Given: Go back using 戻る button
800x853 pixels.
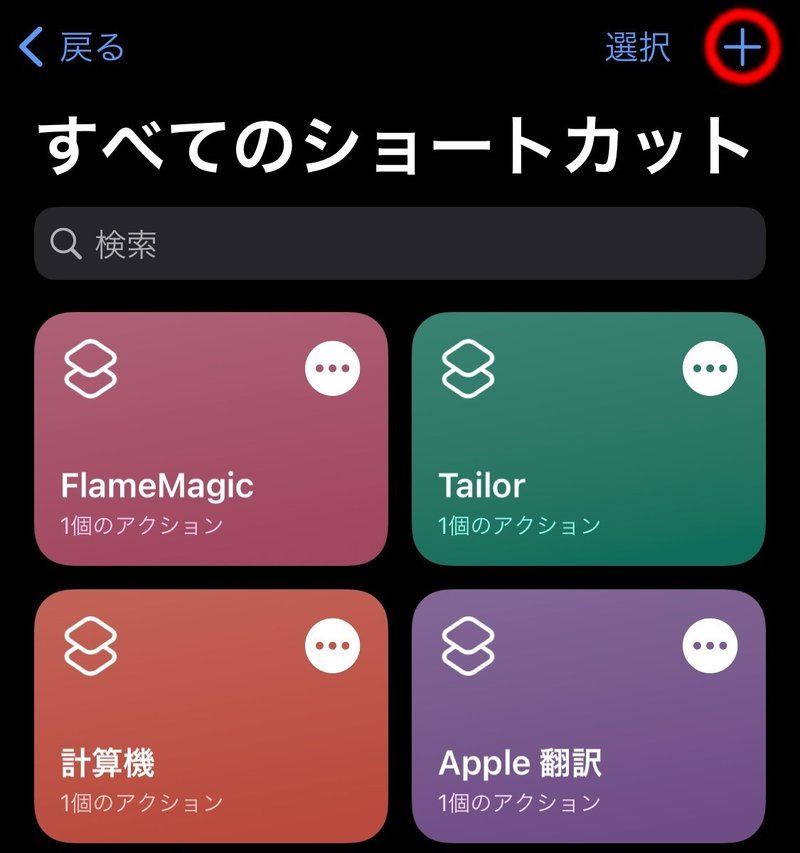Looking at the screenshot, I should (x=73, y=47).
